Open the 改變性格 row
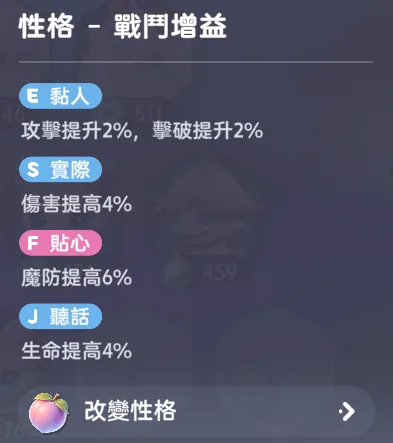Screen dimensions: 393x443 pos(197,412)
